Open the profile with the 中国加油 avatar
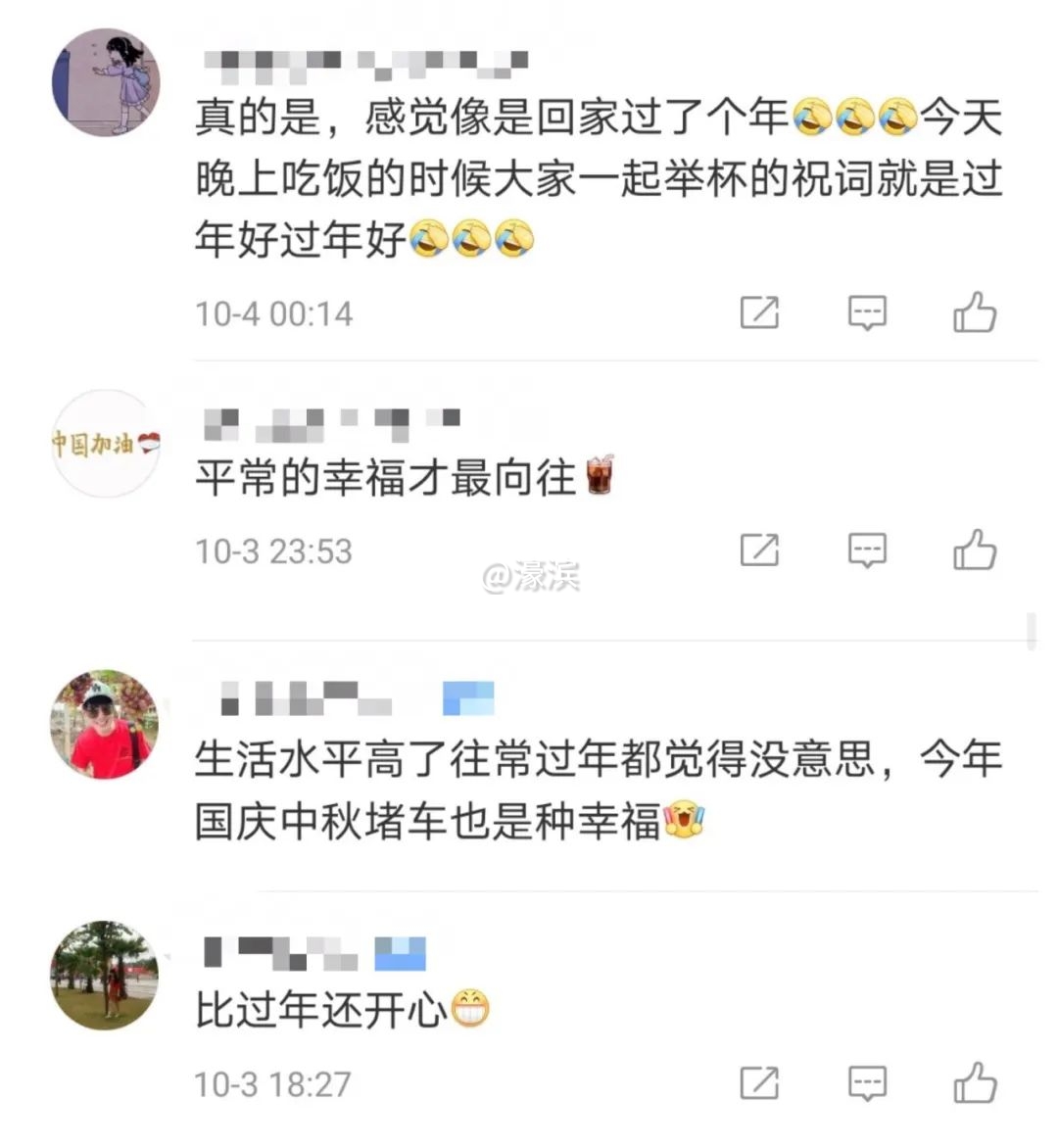The image size is (1058, 1148). point(105,444)
